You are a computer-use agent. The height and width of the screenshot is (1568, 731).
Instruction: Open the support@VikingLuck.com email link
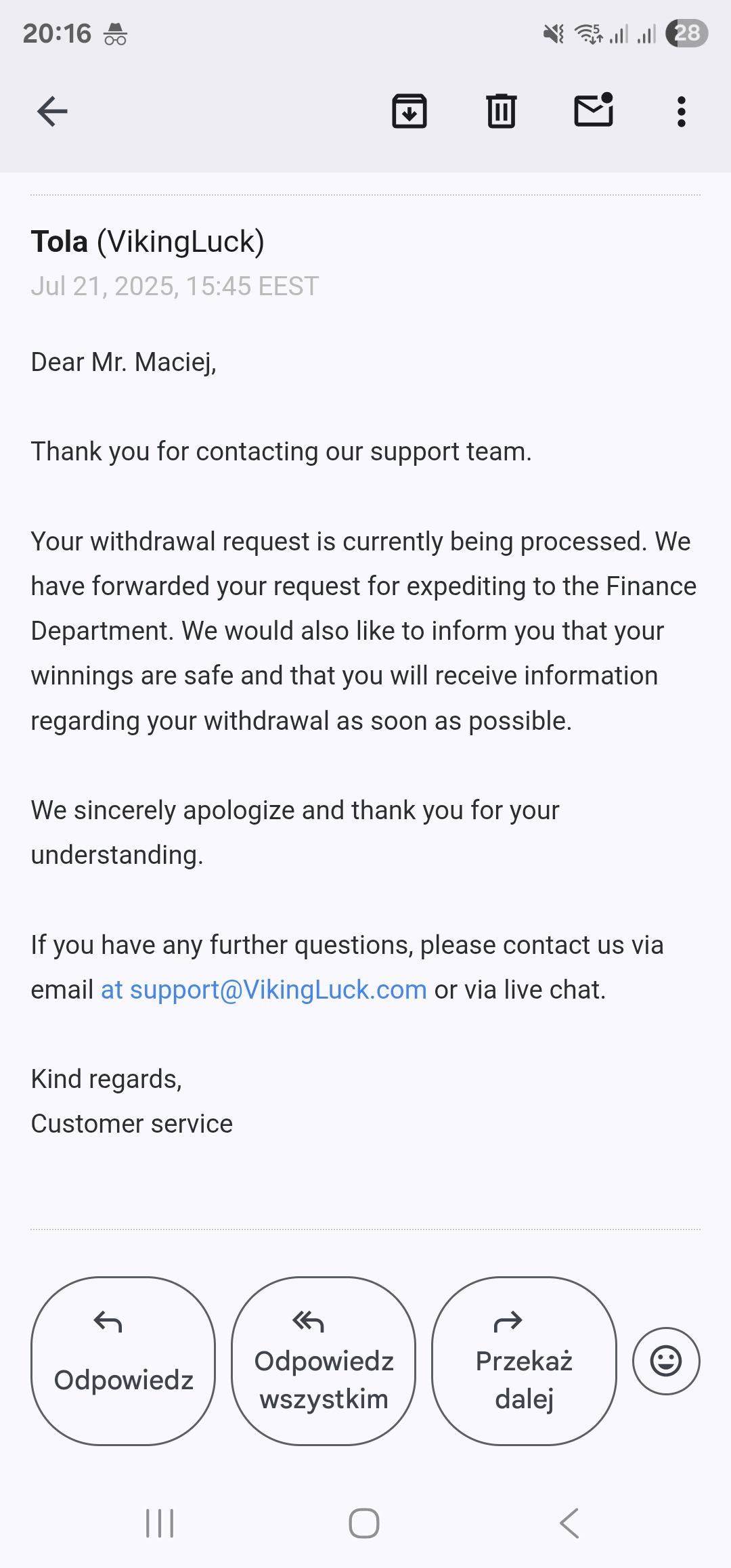tap(278, 990)
